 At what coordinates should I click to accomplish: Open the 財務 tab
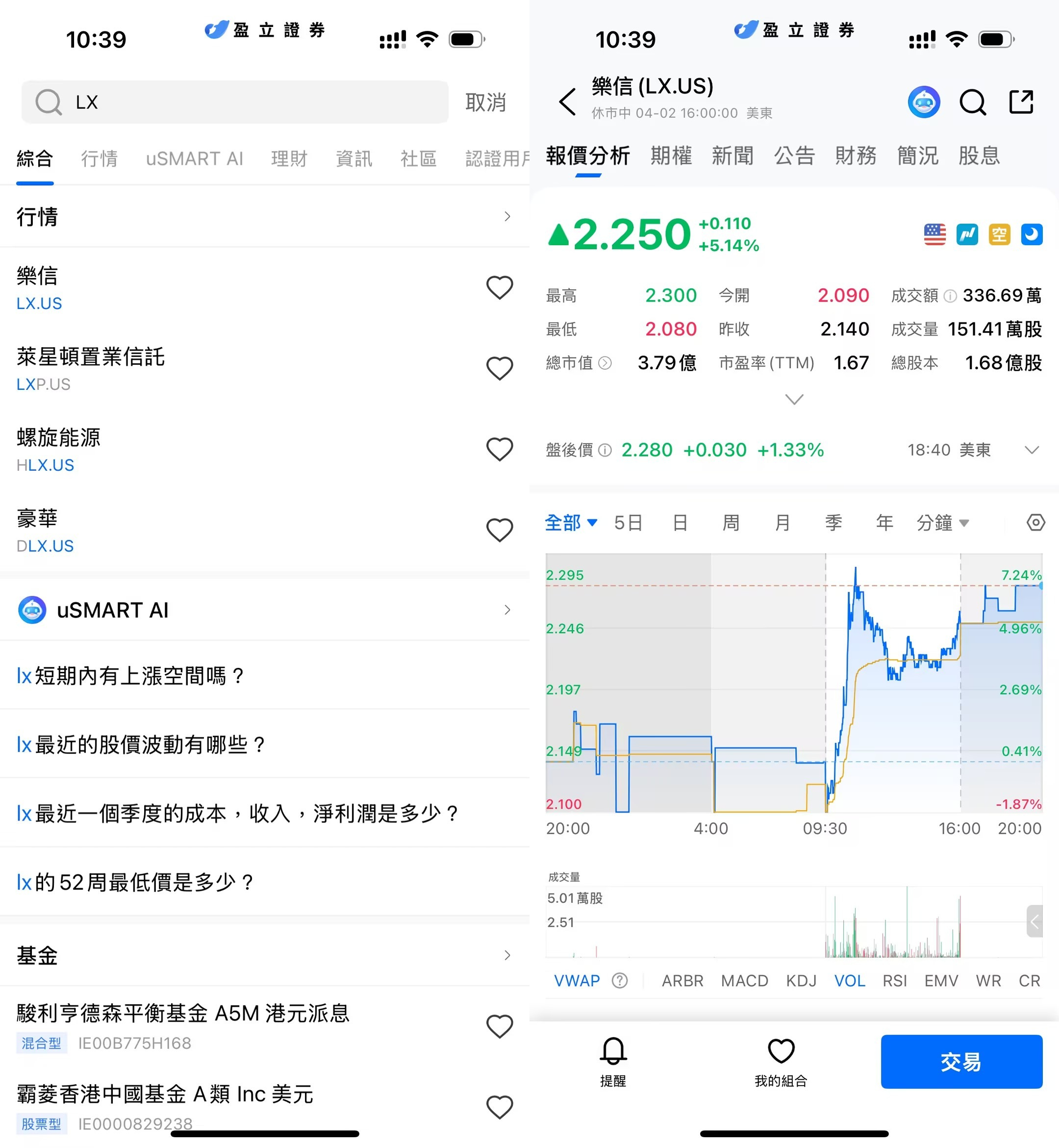coord(855,156)
